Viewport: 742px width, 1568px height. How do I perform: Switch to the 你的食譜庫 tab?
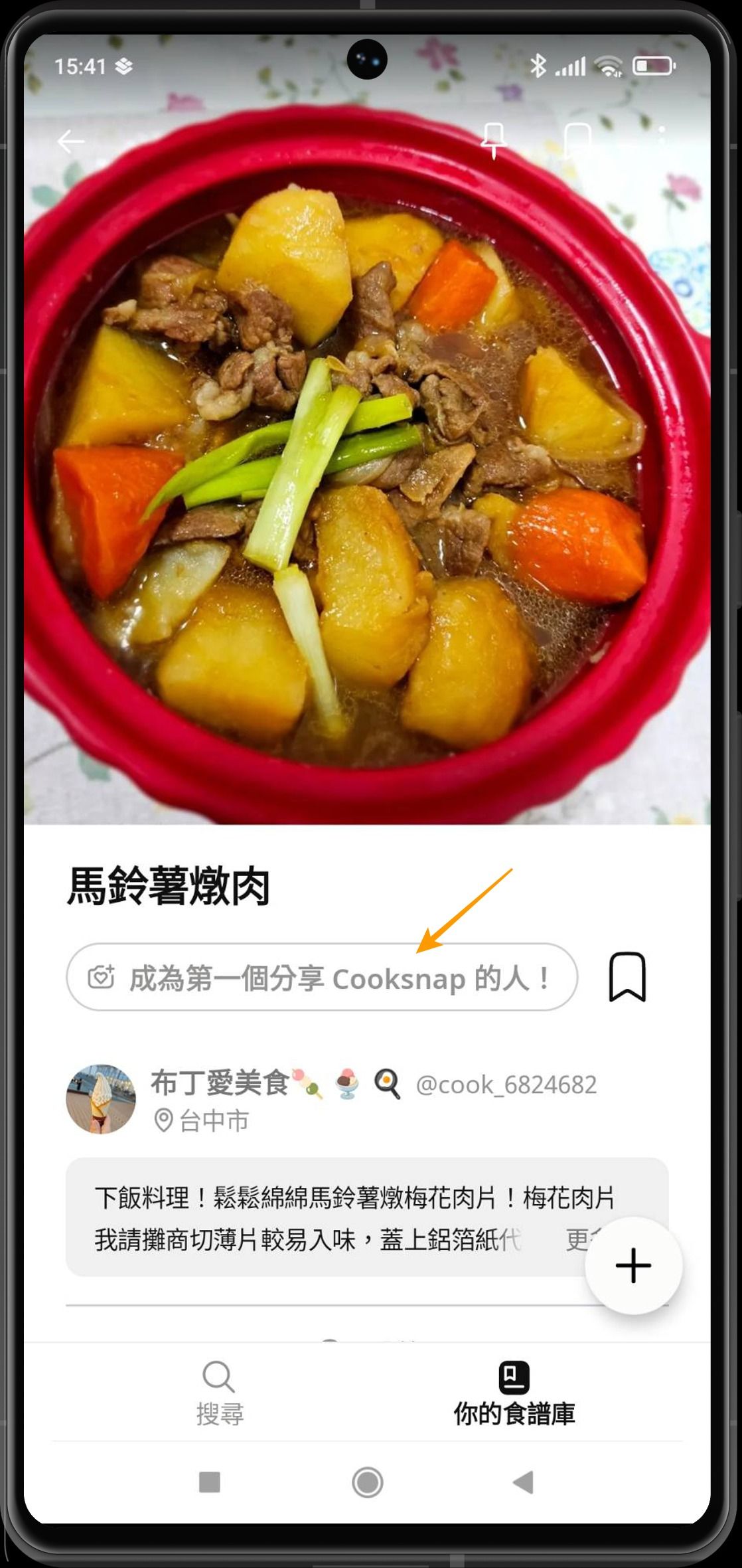(x=514, y=1393)
